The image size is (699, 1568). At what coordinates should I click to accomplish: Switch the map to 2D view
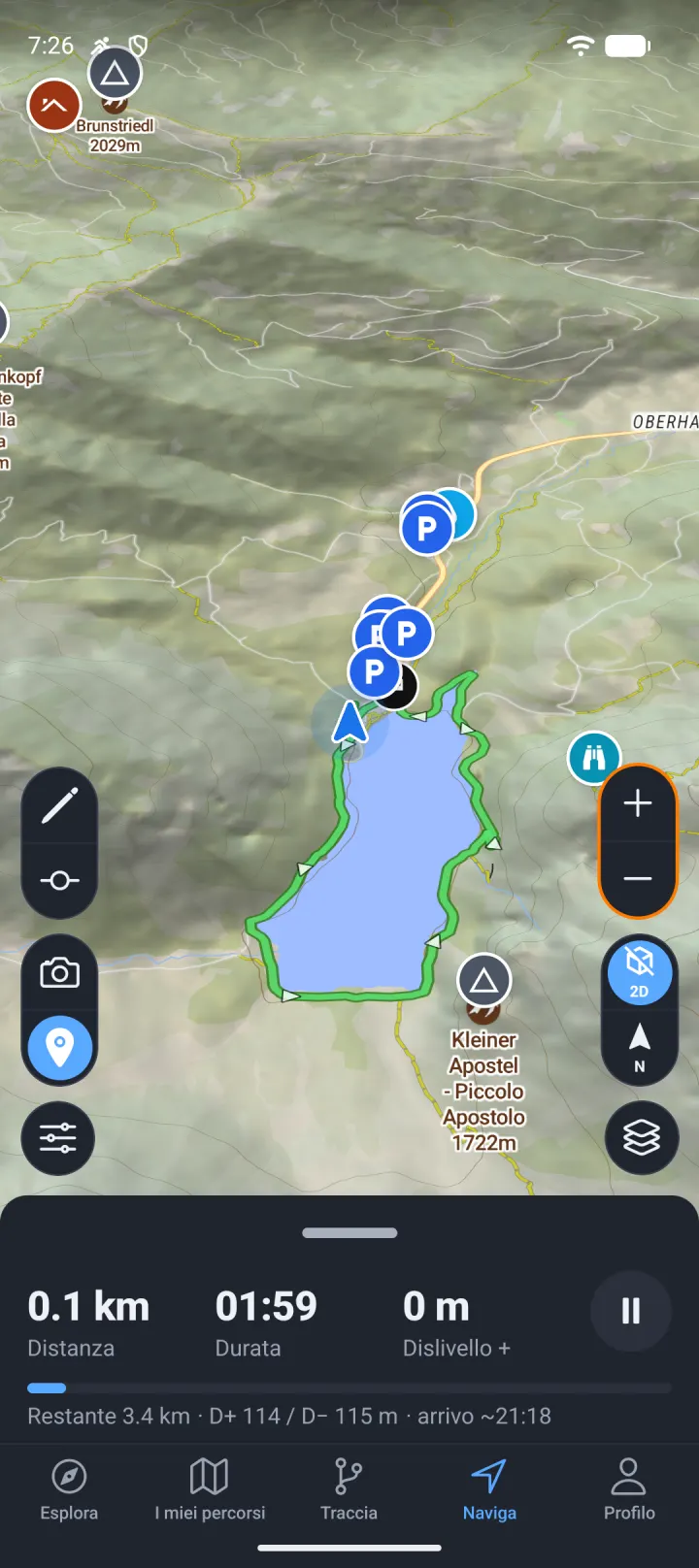tap(640, 972)
